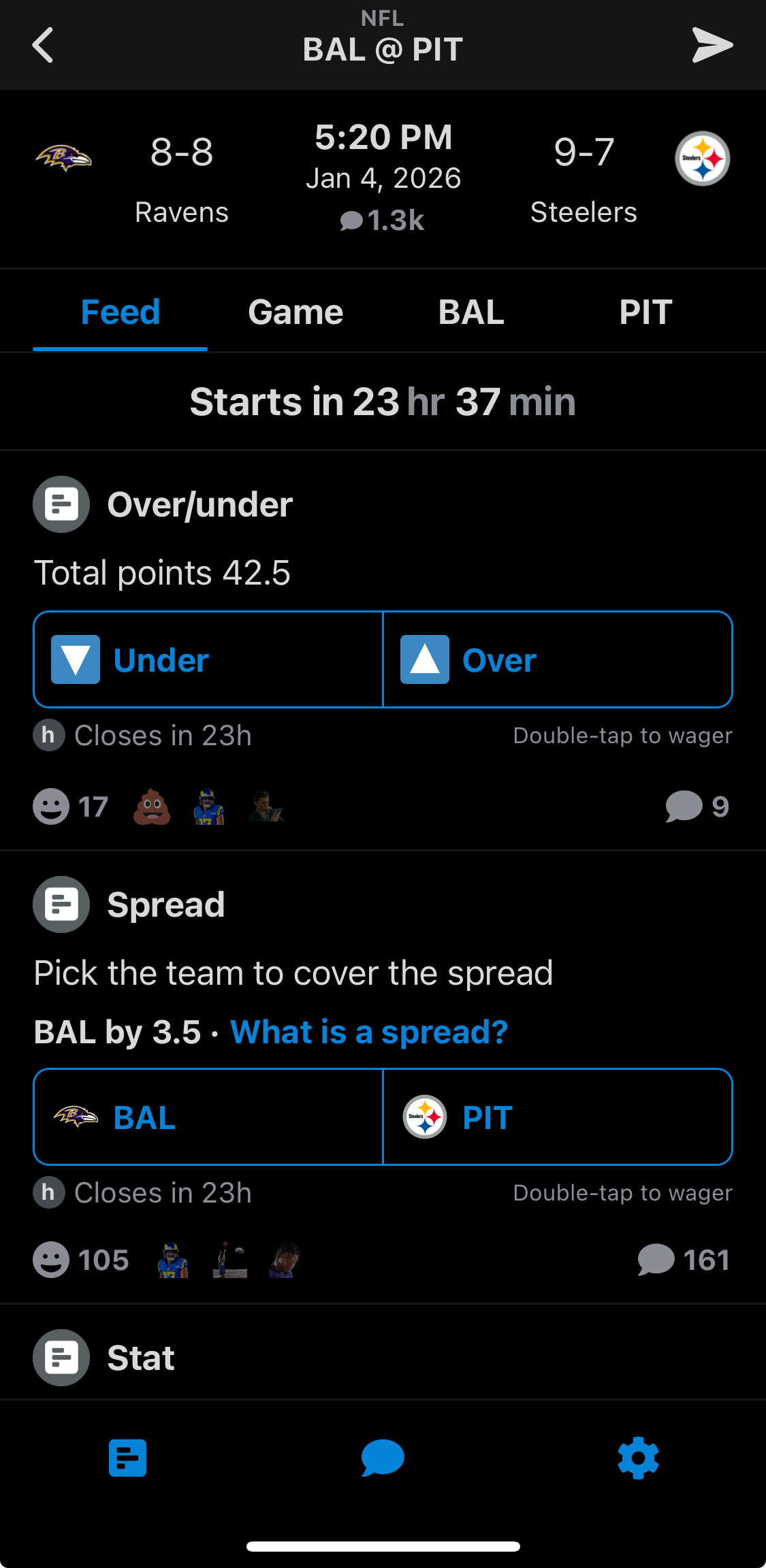React to the Spread poll
The image size is (766, 1568).
tap(52, 1260)
